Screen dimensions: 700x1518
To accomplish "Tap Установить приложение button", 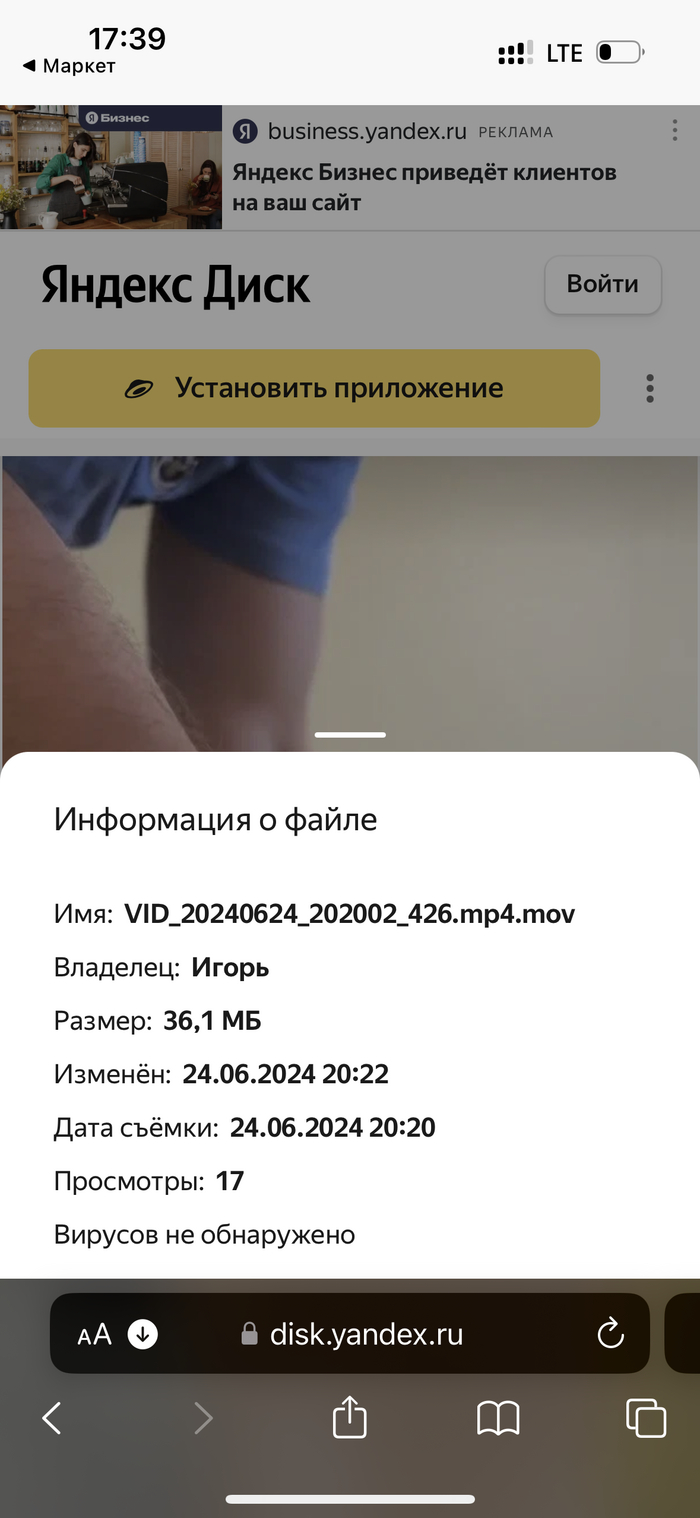I will 314,388.
